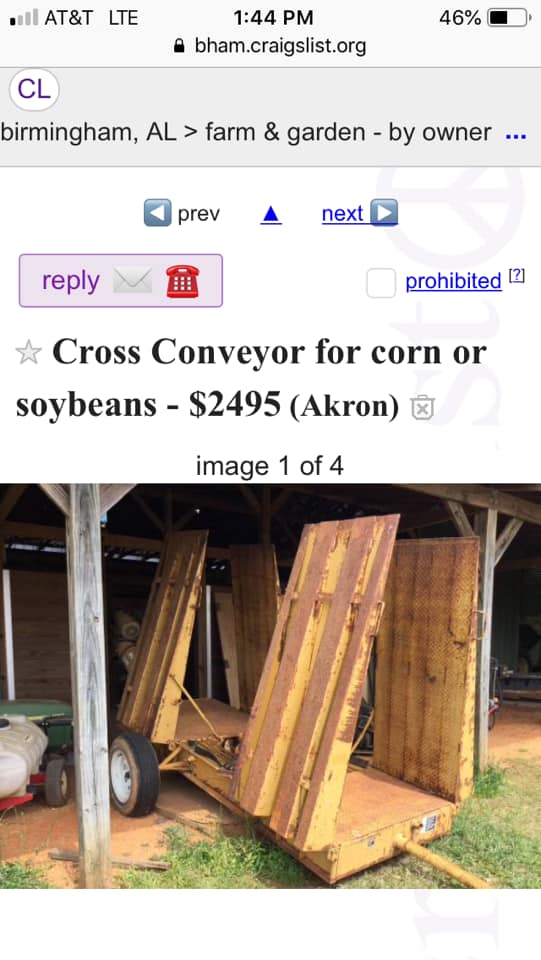This screenshot has width=541, height=960.
Task: Tap the bham.craigslist.org address bar
Action: 270,45
